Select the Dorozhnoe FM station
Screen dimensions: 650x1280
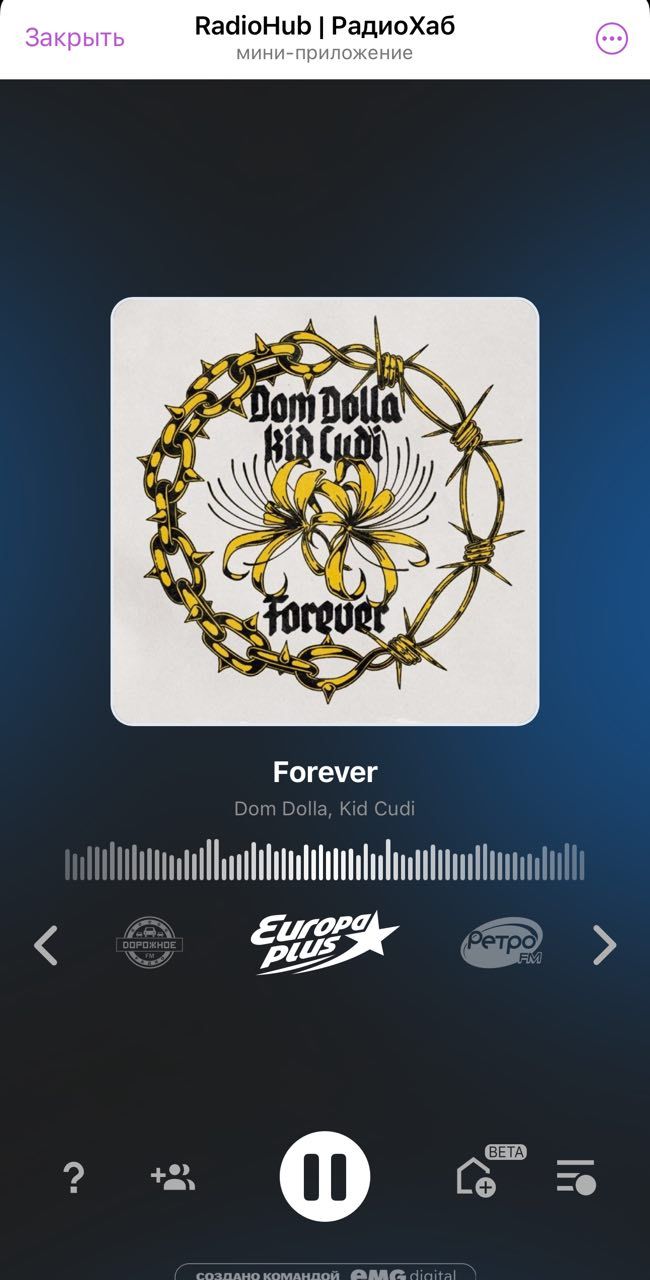(x=150, y=944)
